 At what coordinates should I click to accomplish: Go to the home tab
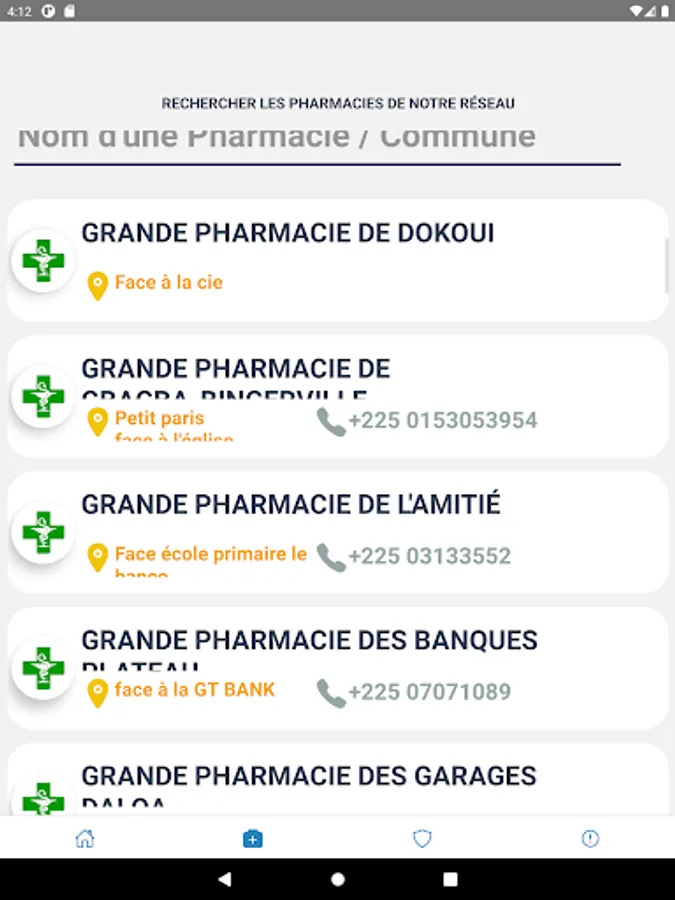(x=85, y=839)
